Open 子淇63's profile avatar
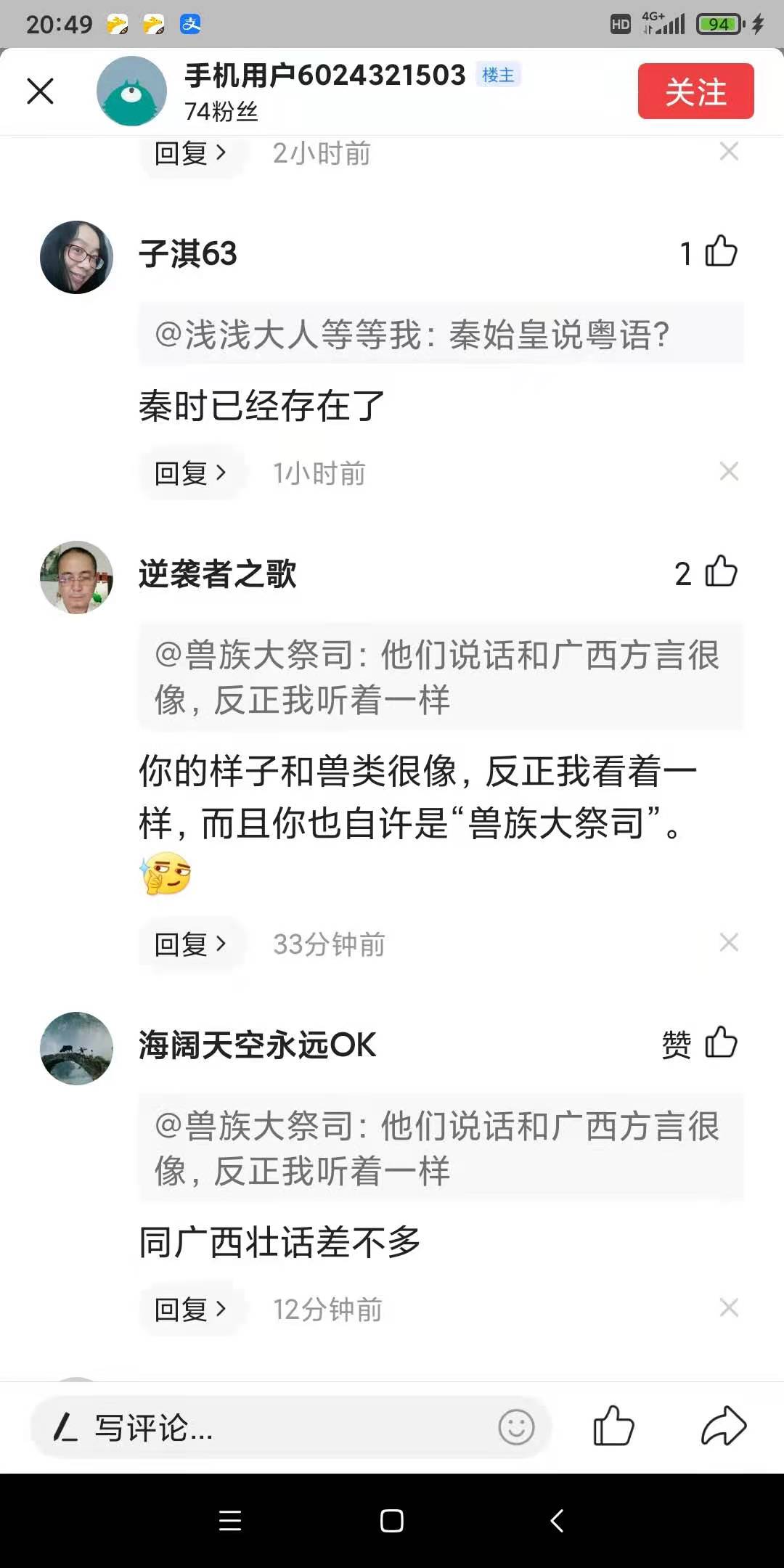The height and width of the screenshot is (1568, 784). click(x=76, y=257)
